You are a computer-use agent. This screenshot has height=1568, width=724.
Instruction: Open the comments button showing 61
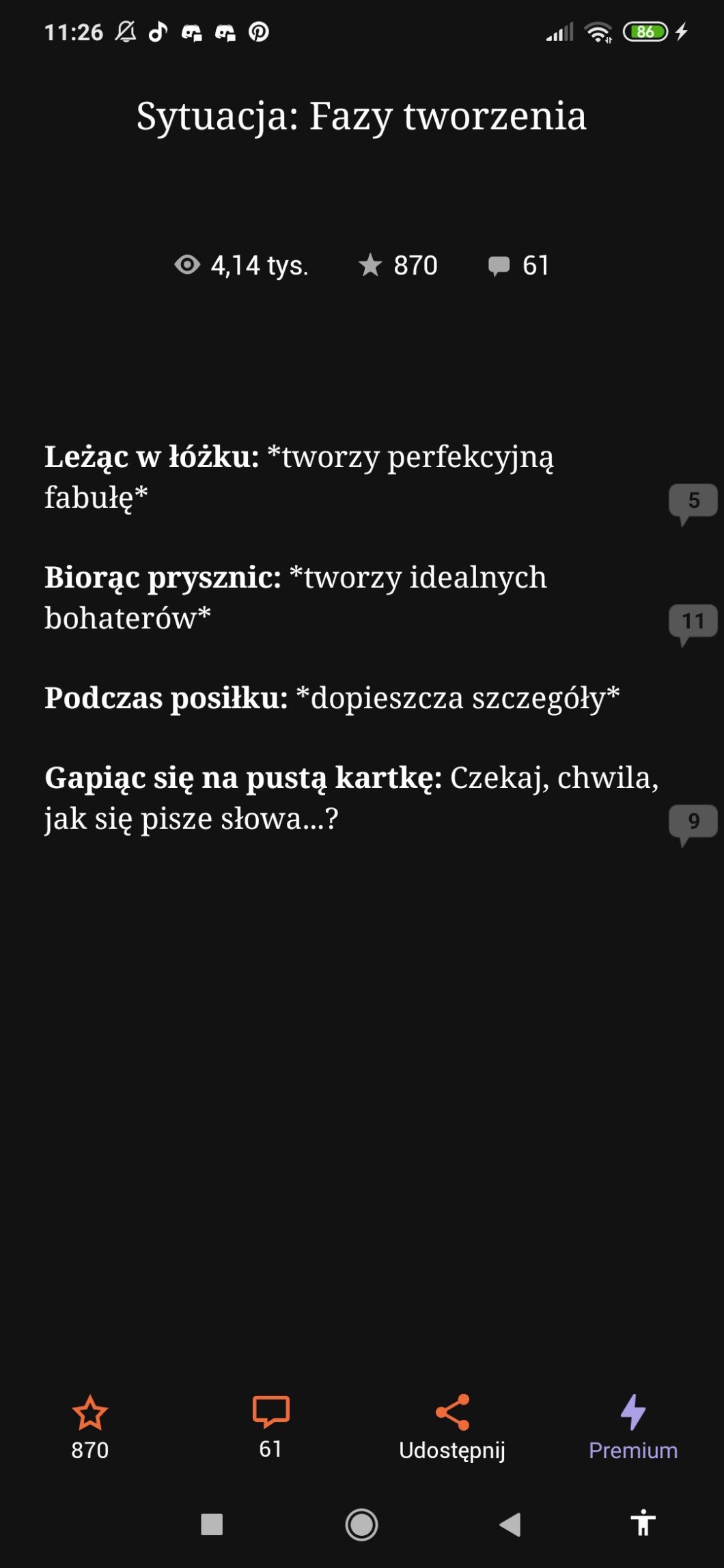pos(270,1425)
